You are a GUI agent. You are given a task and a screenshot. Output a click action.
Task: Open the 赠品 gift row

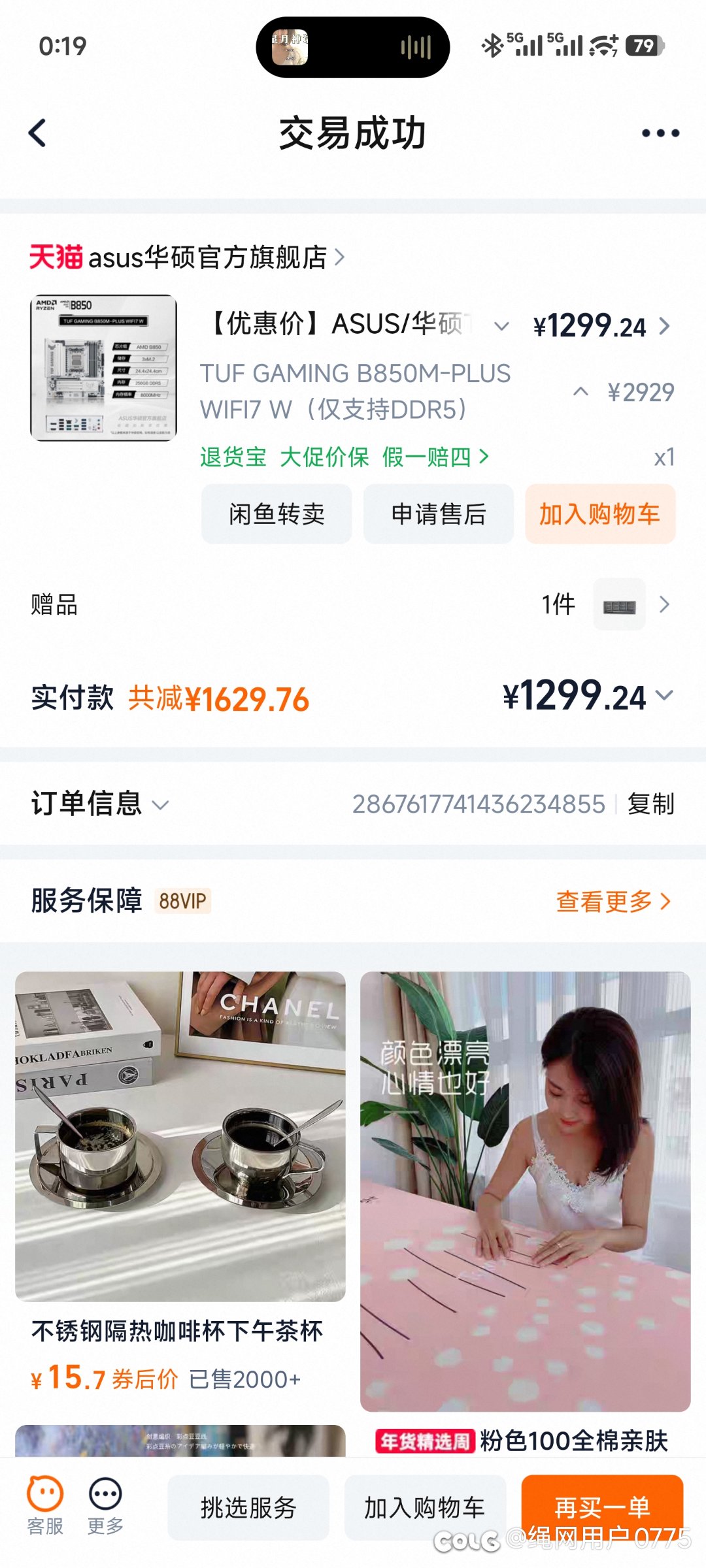point(353,604)
